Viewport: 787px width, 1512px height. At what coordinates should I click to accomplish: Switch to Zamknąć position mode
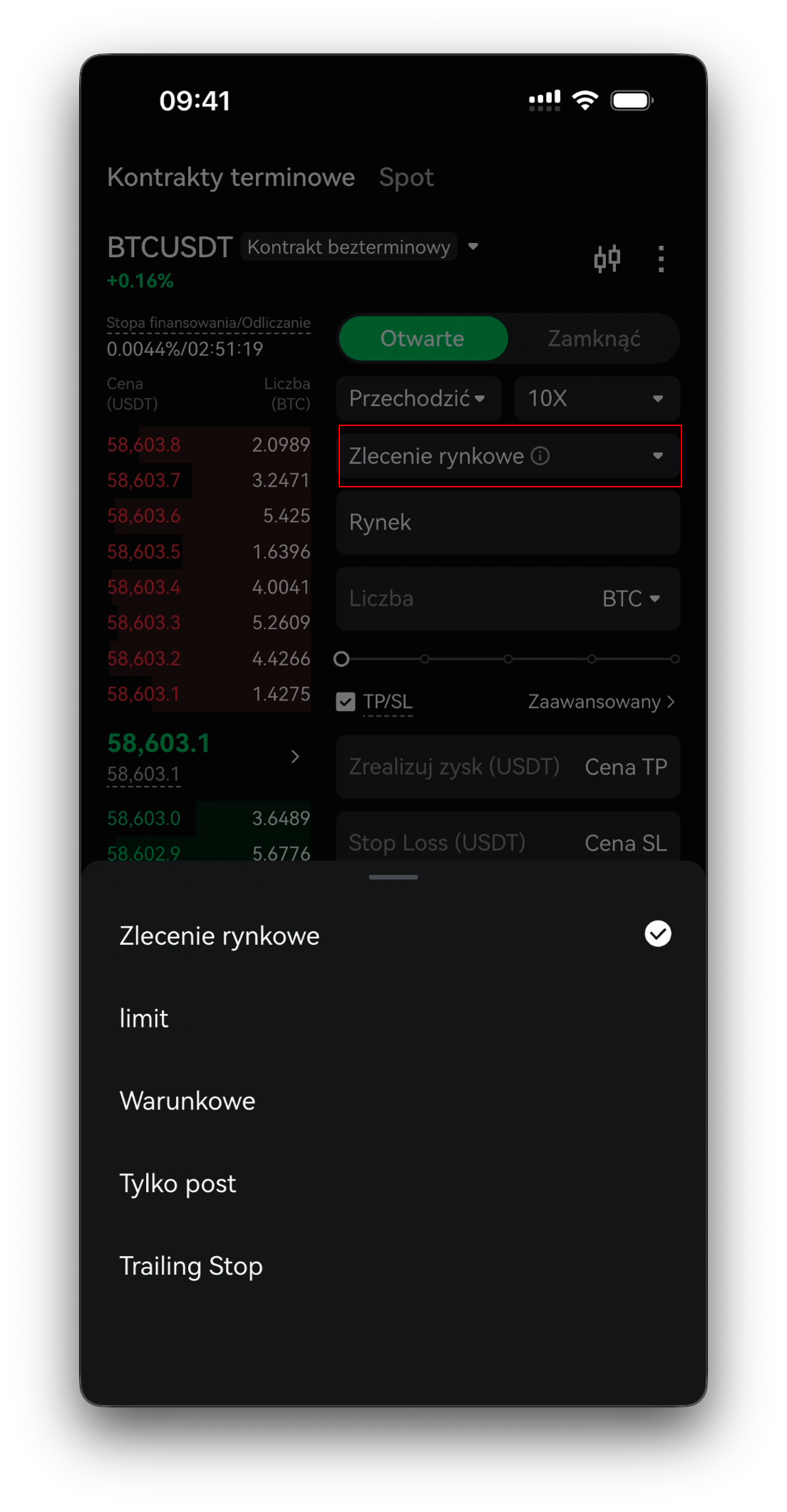tap(594, 338)
